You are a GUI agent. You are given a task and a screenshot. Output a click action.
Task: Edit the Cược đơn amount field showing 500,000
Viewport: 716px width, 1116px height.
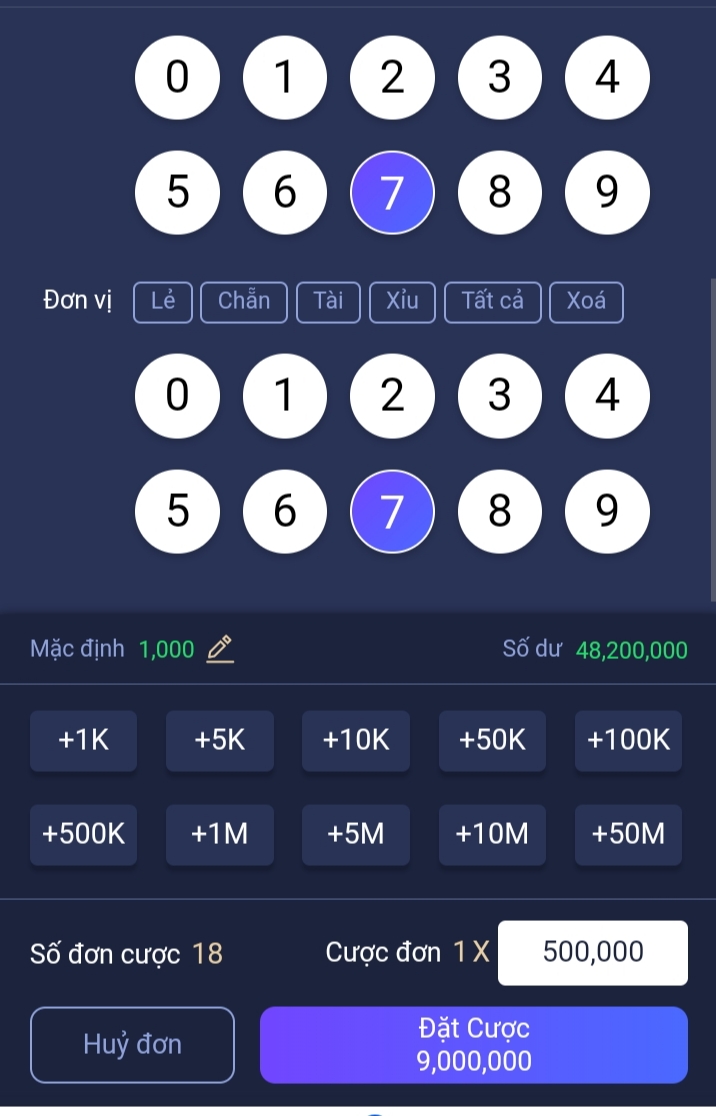coord(592,952)
